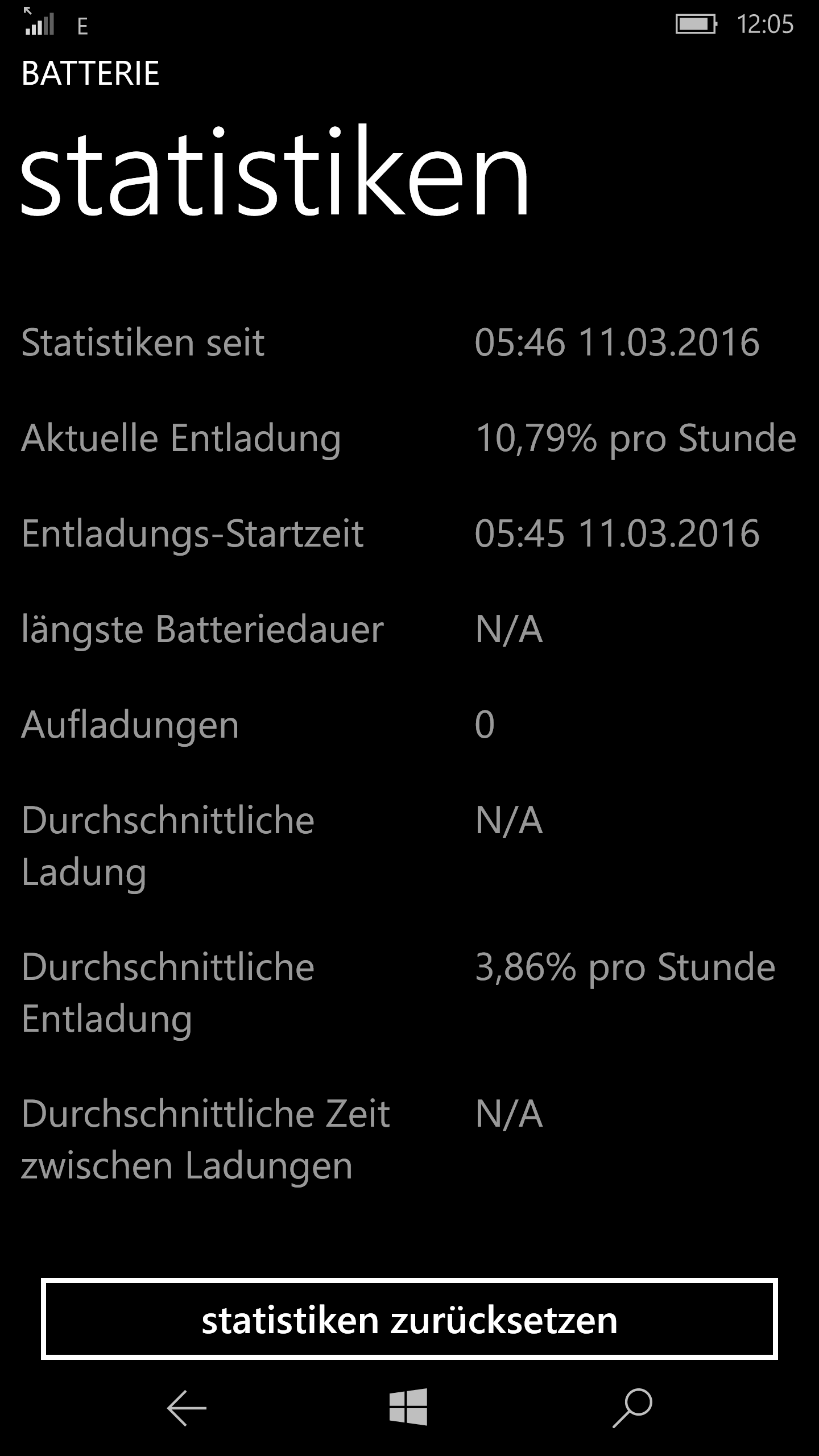
Task: Go back with the back arrow
Action: [x=187, y=1408]
